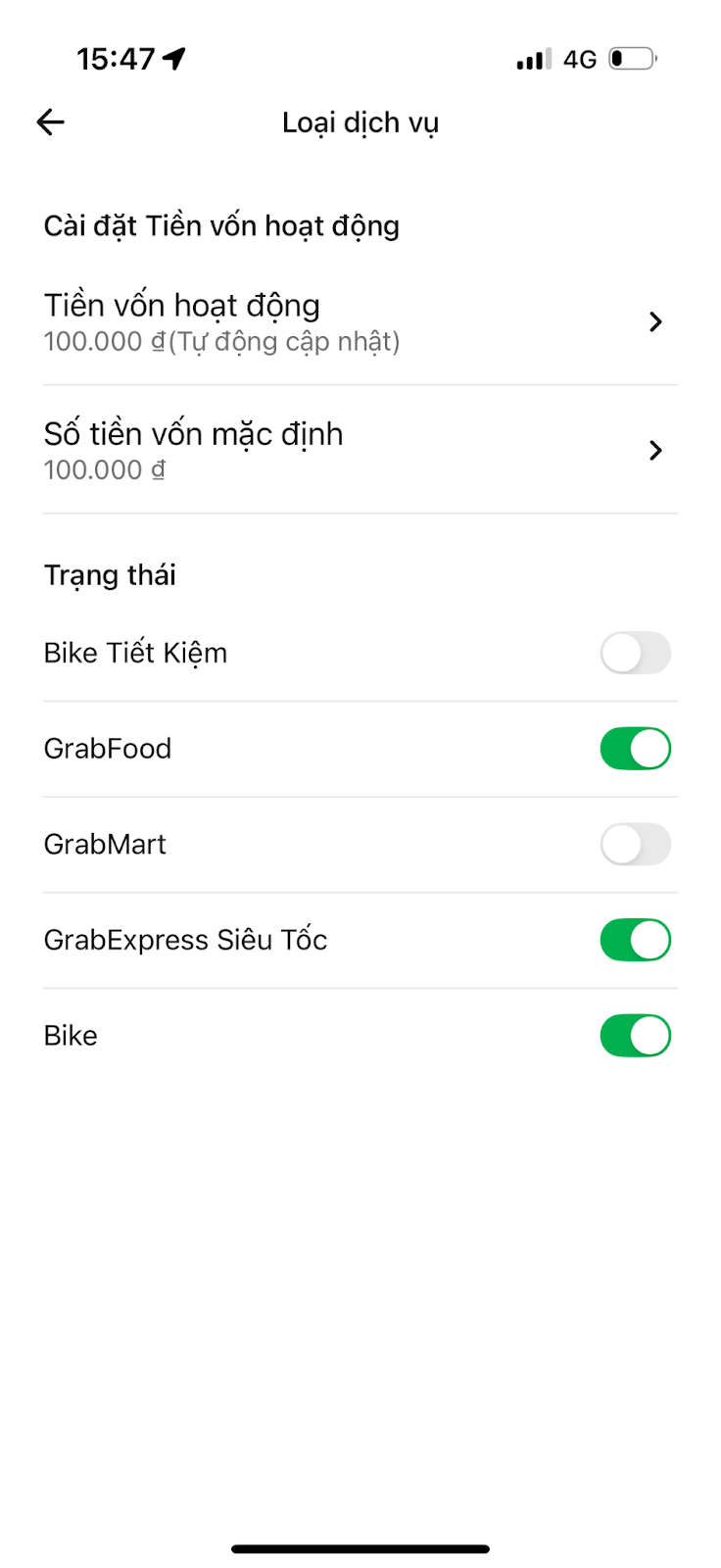Open the Số tiền vốn mặc định row
The image size is (721, 1568).
360,450
